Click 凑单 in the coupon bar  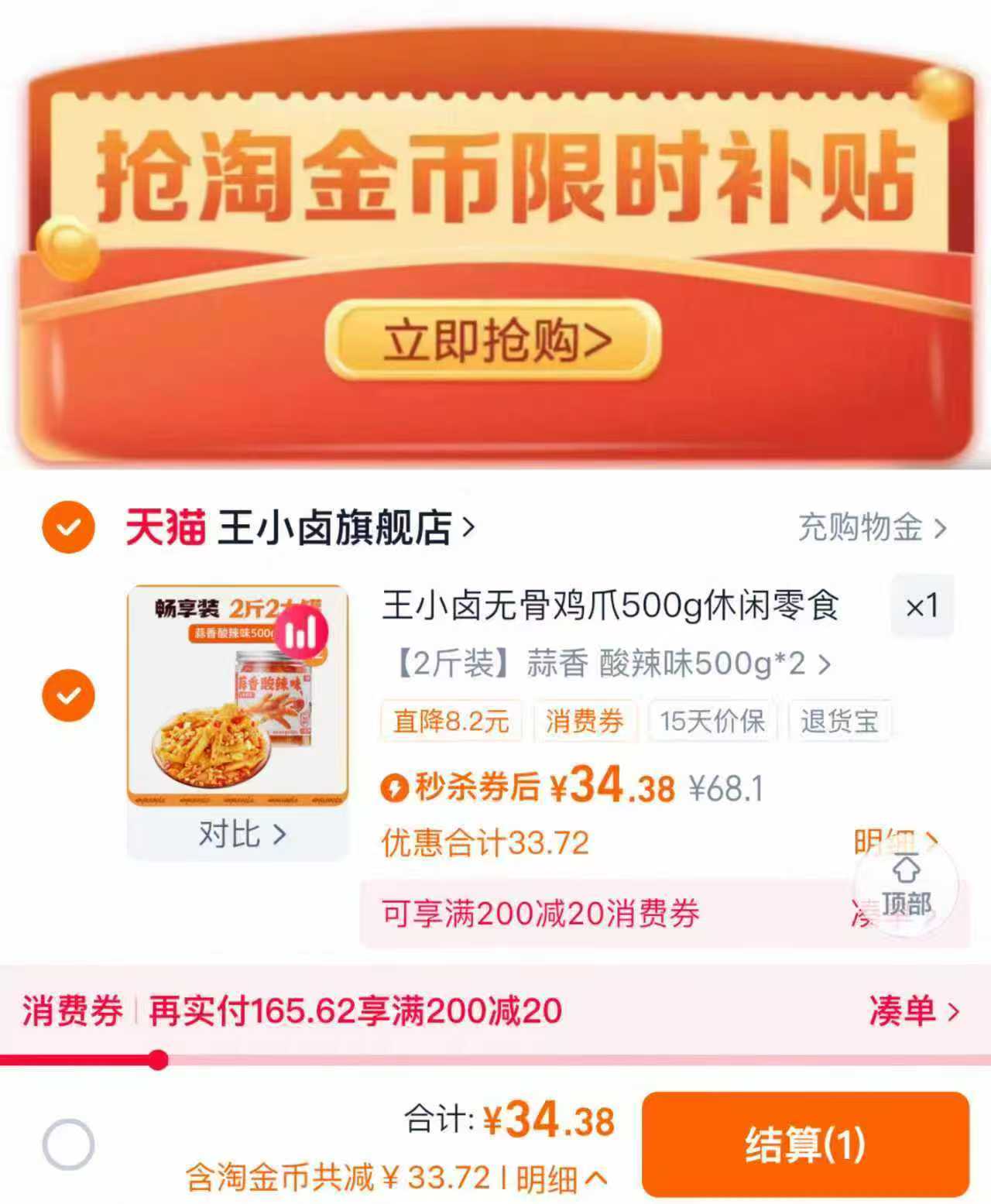point(903,1008)
